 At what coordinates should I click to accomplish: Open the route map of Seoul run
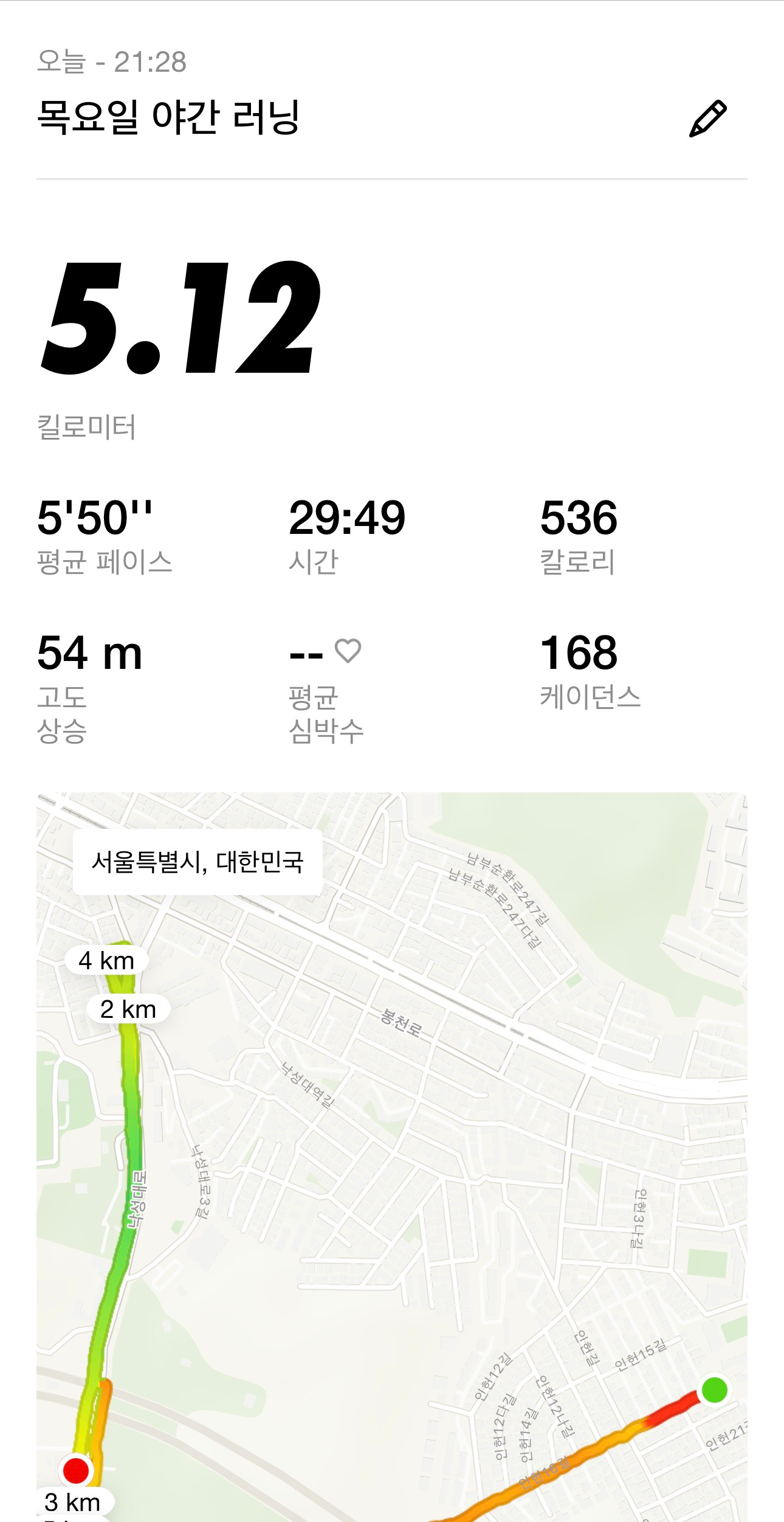click(391, 1155)
